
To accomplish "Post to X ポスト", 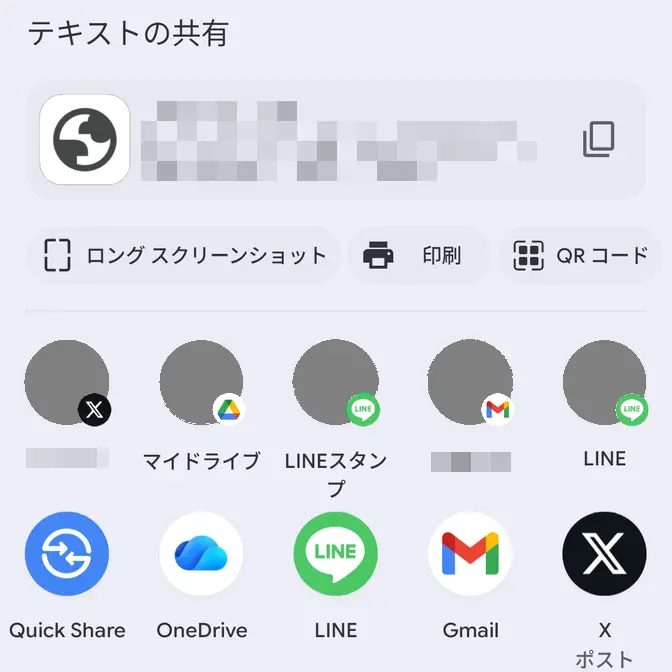I will pos(604,554).
